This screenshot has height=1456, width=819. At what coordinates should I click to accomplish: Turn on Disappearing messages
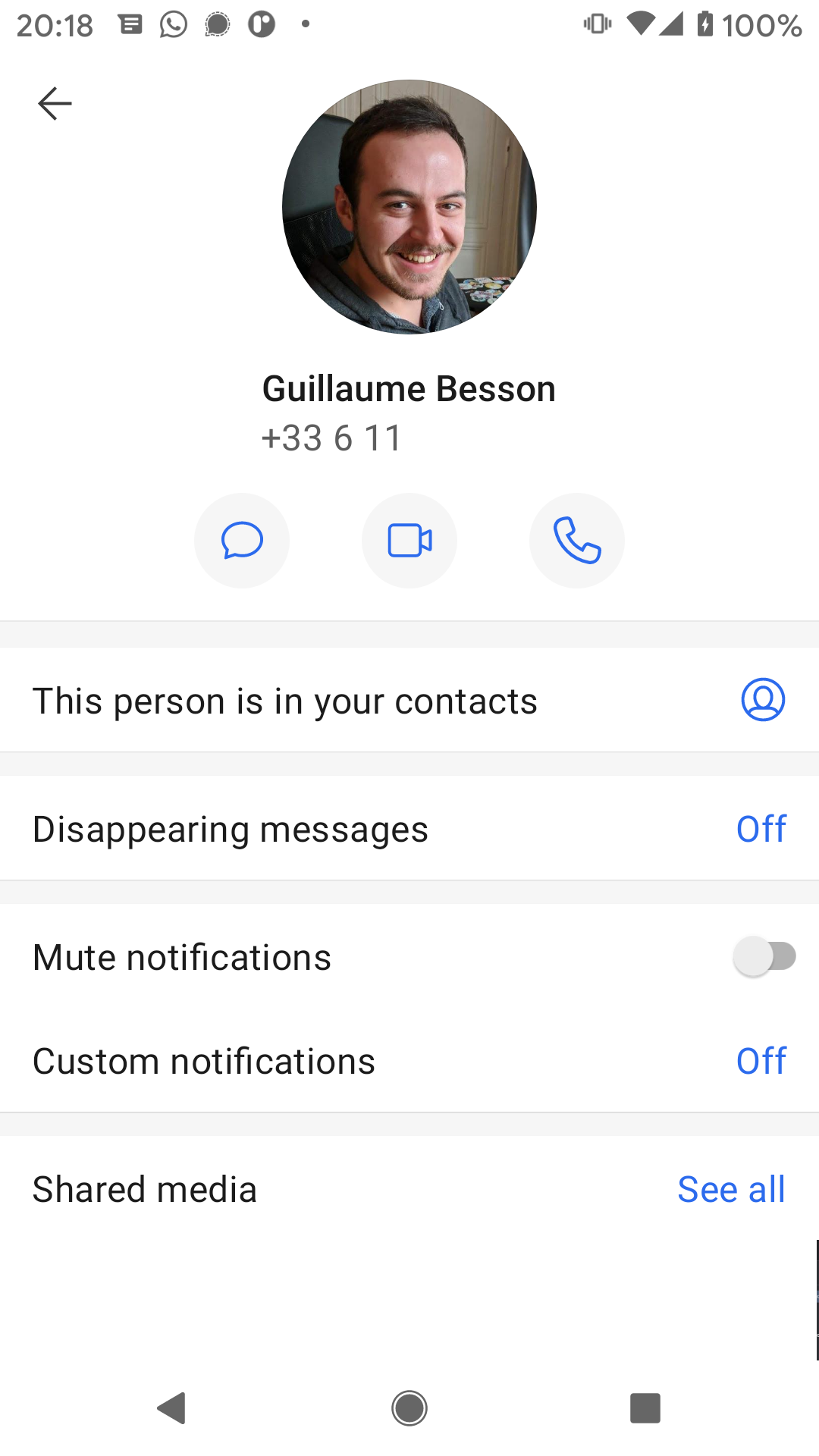tap(761, 828)
